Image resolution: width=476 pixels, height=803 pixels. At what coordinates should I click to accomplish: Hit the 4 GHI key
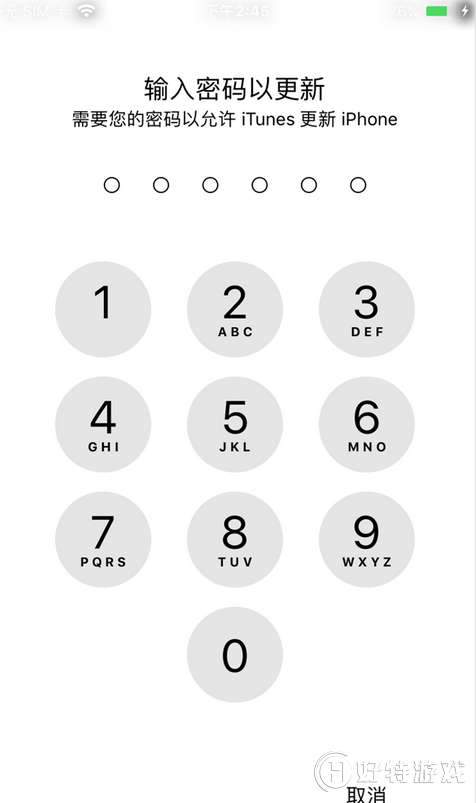coord(103,425)
